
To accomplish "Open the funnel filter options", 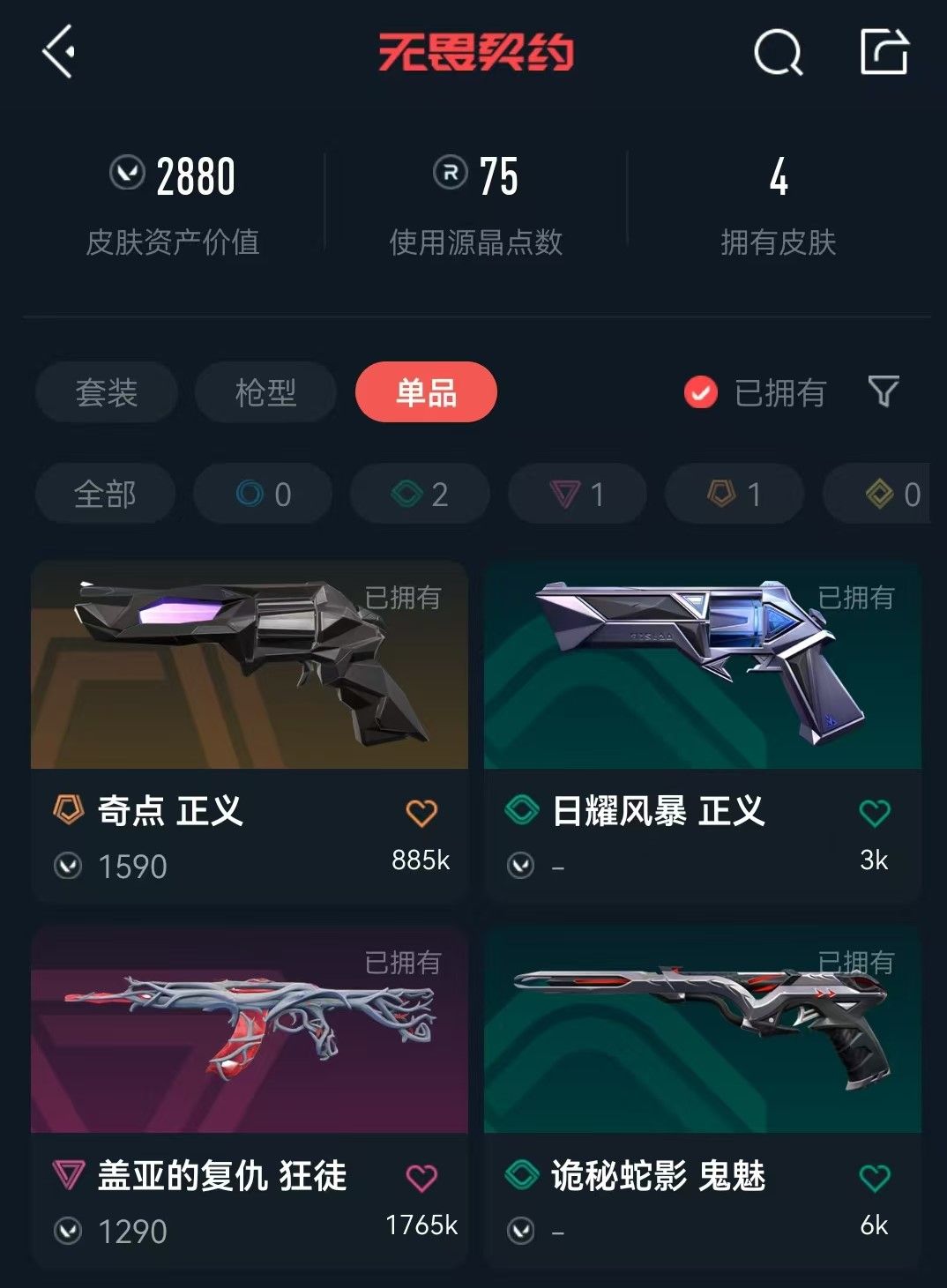I will pyautogui.click(x=884, y=391).
